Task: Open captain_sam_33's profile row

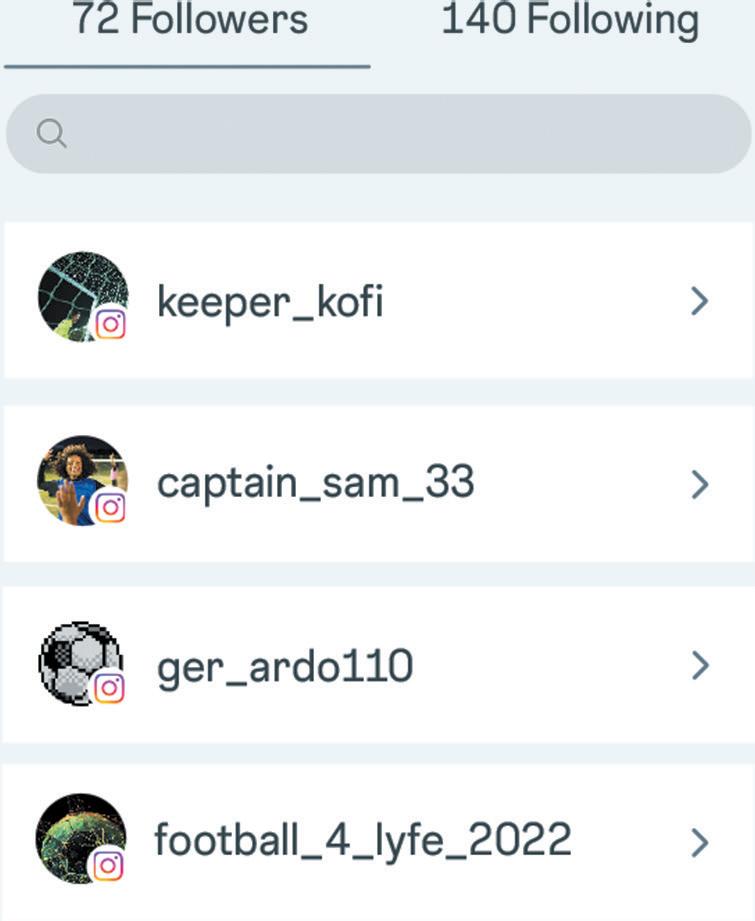Action: tap(378, 483)
